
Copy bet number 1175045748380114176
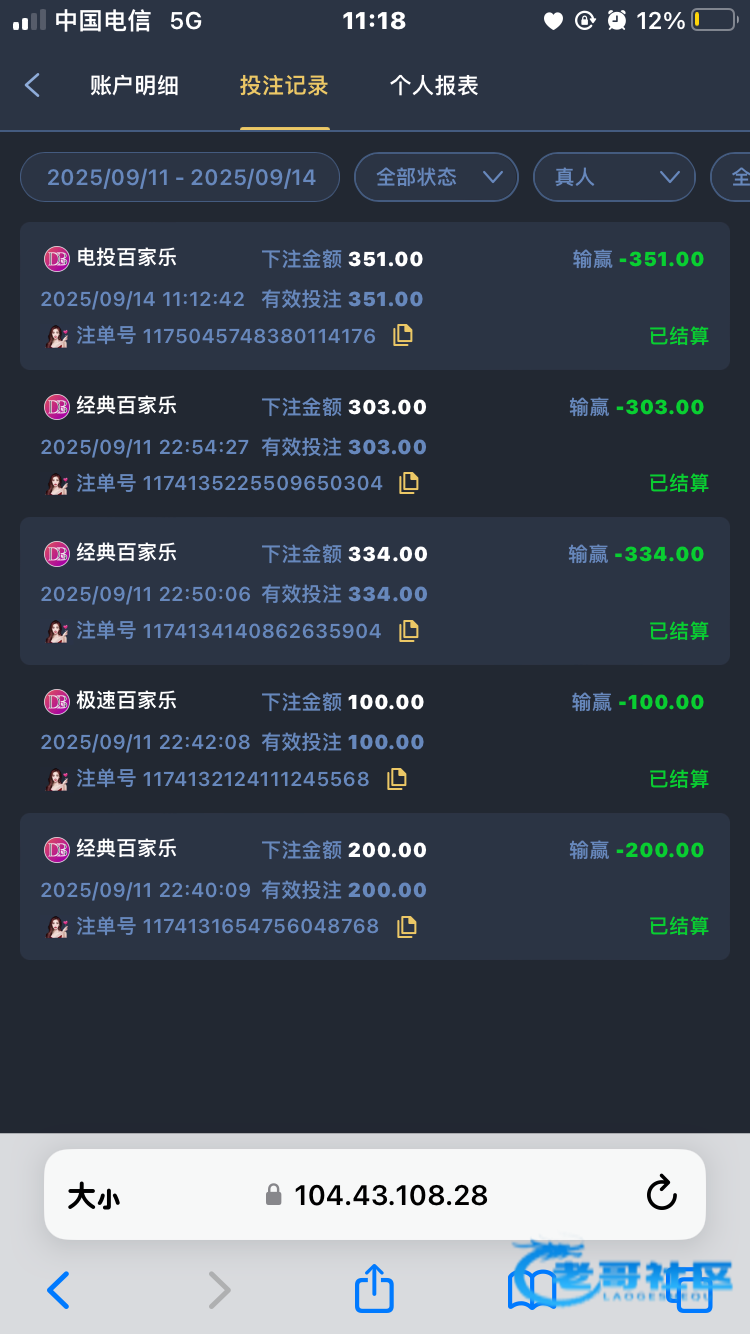point(402,335)
